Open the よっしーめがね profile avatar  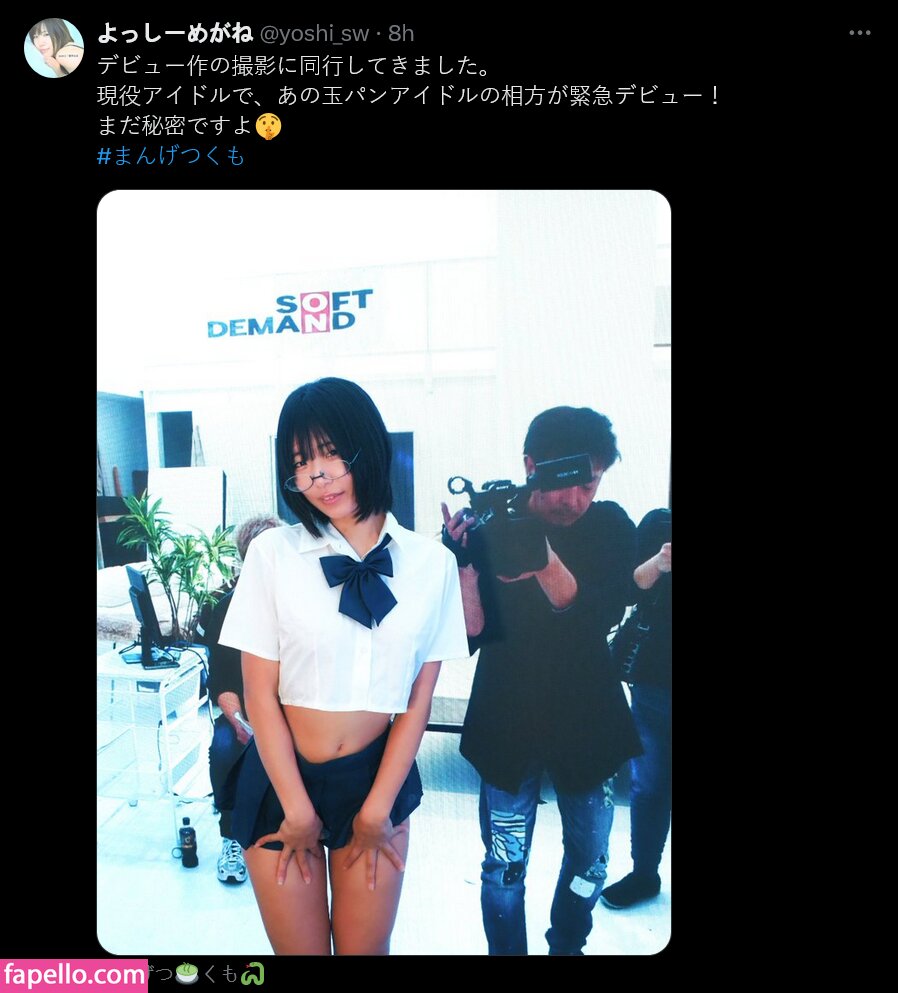53,47
